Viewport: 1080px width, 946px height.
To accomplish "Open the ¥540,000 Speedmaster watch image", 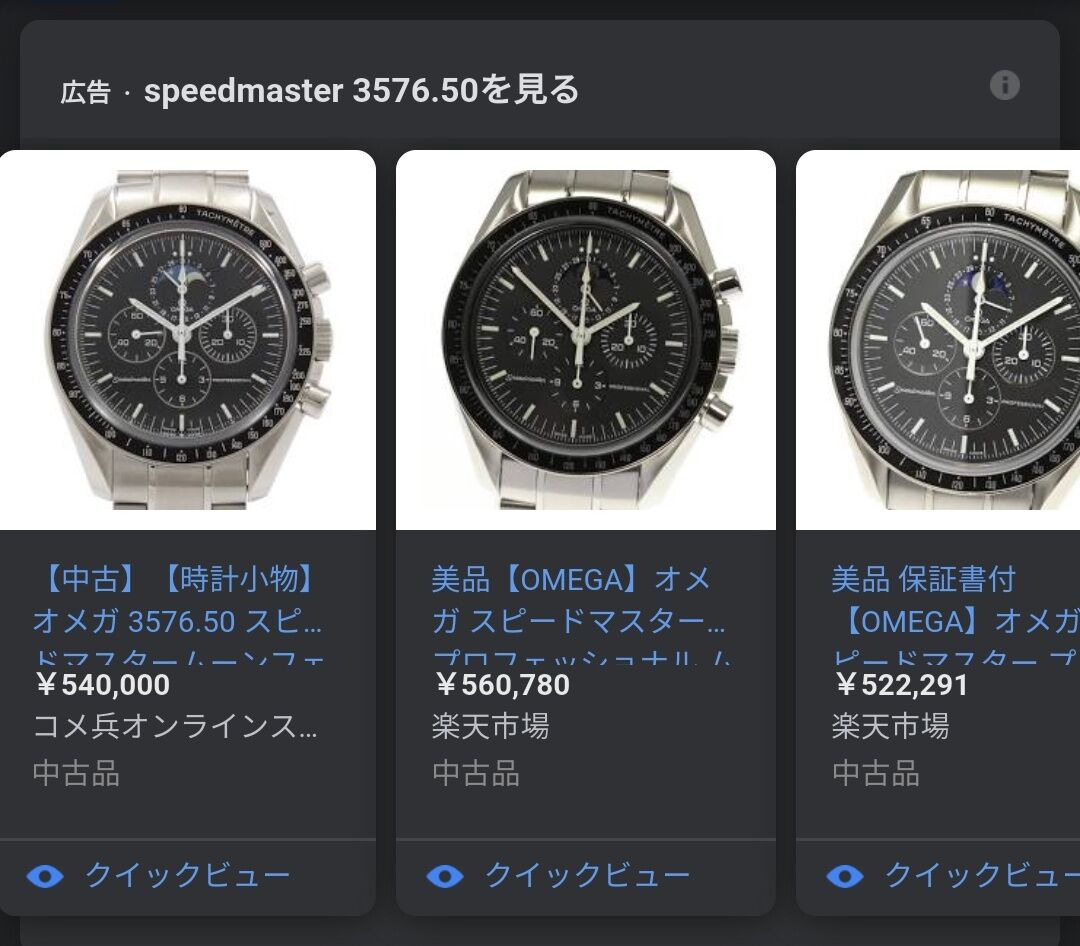I will [187, 340].
